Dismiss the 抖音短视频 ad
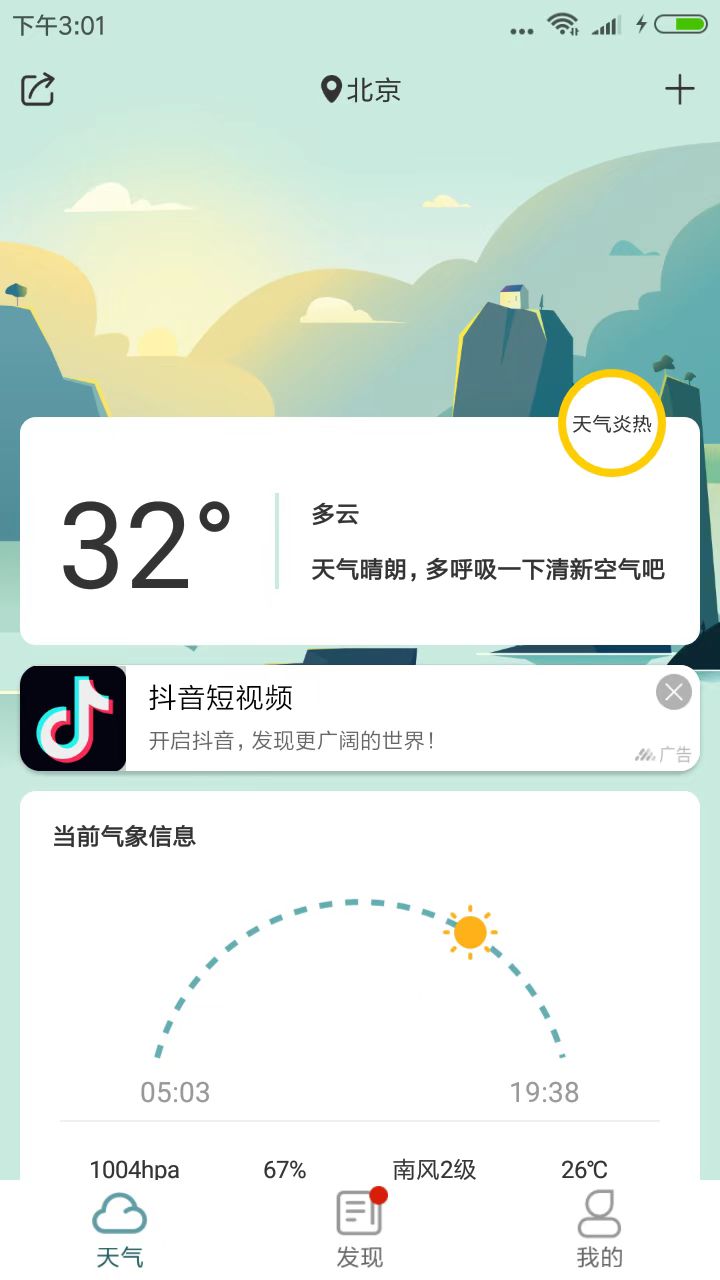 click(674, 692)
